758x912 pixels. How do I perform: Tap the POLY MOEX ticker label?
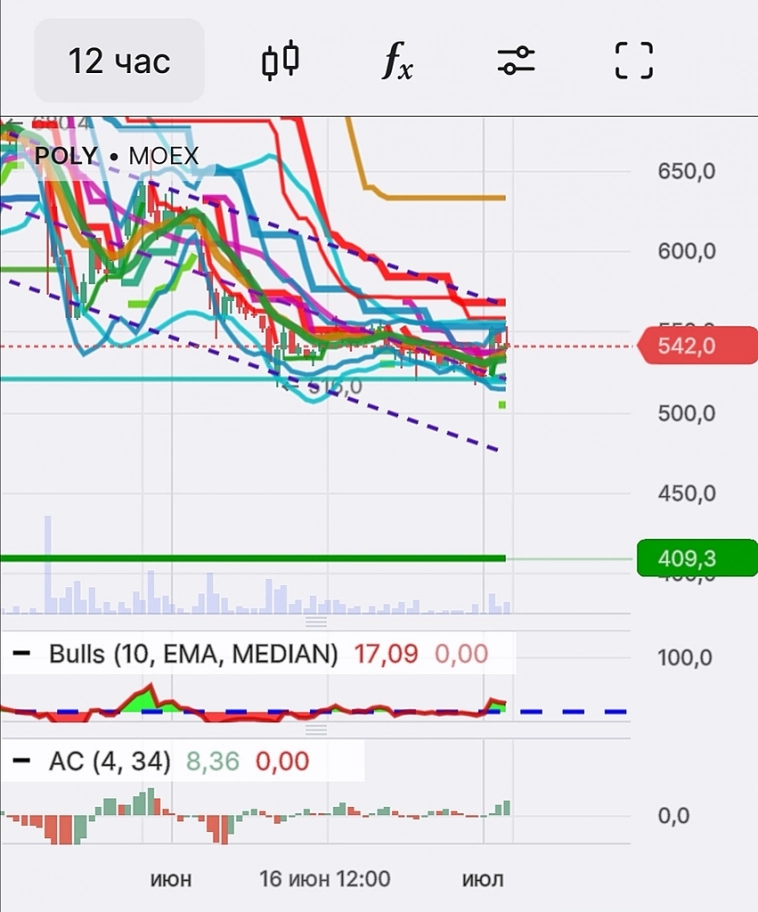(x=117, y=156)
